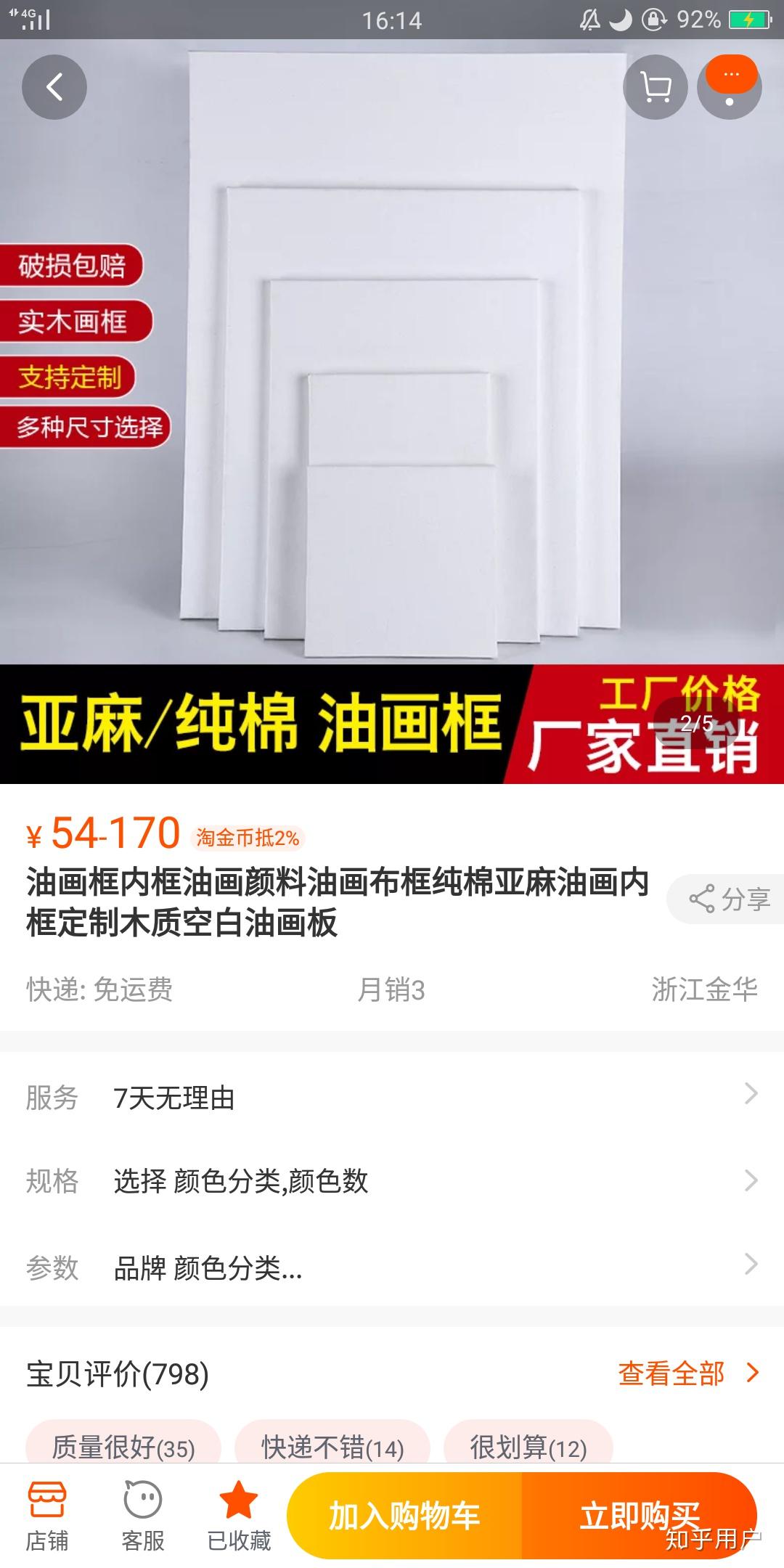Contact 客服 customer service
The image size is (784, 1568).
click(x=143, y=1516)
